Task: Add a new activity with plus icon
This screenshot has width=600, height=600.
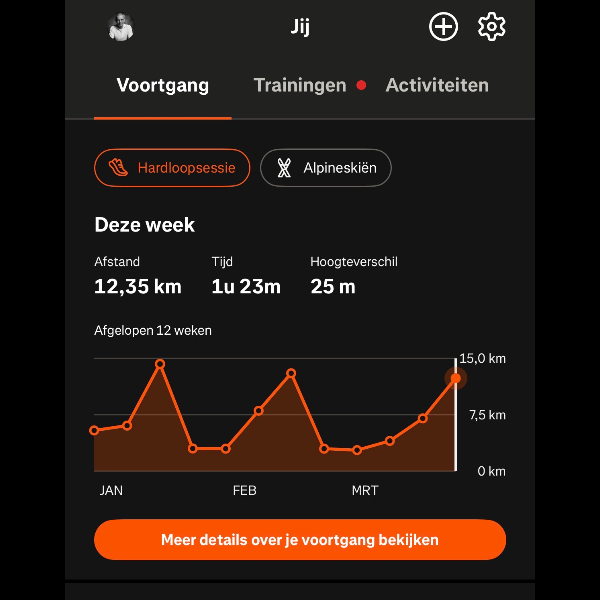Action: click(443, 27)
